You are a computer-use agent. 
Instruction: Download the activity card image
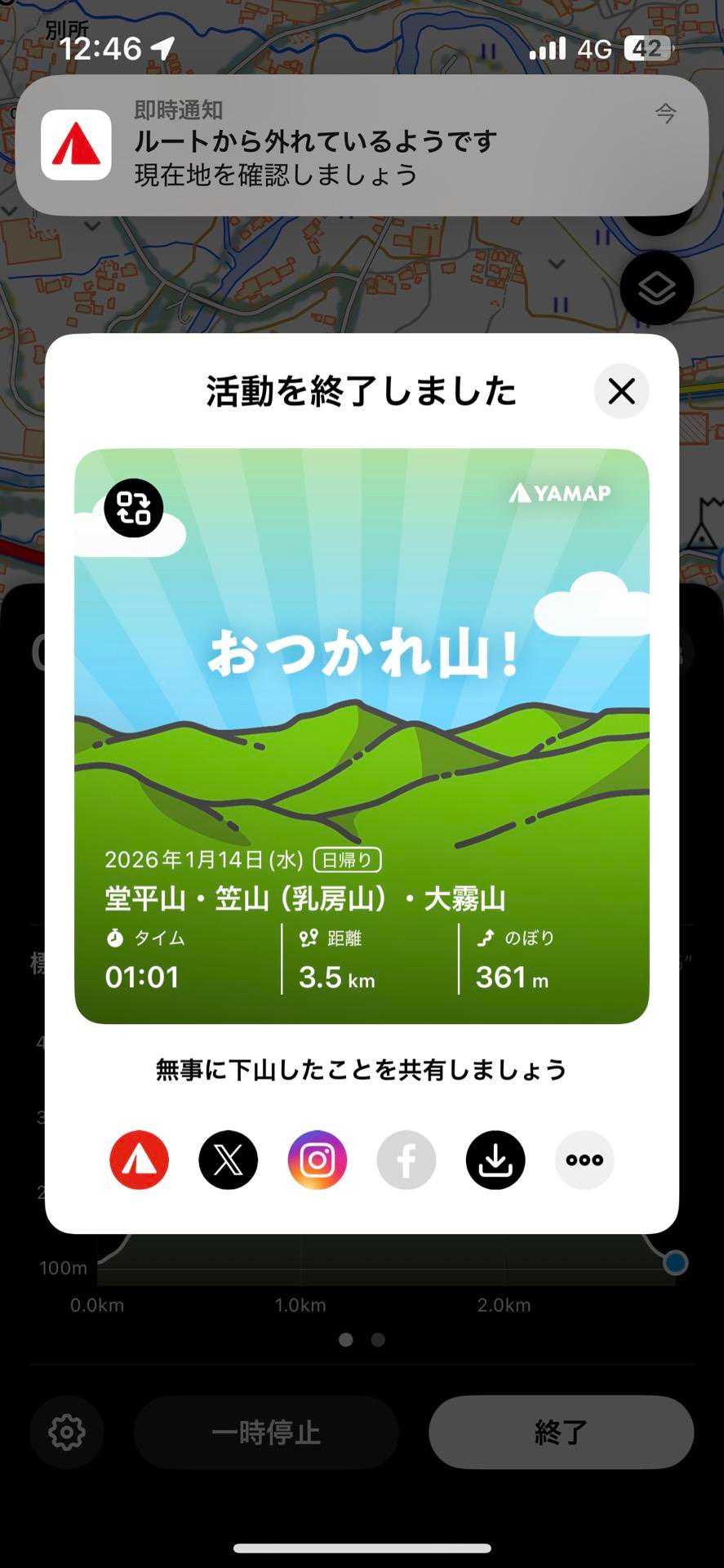[x=495, y=1160]
